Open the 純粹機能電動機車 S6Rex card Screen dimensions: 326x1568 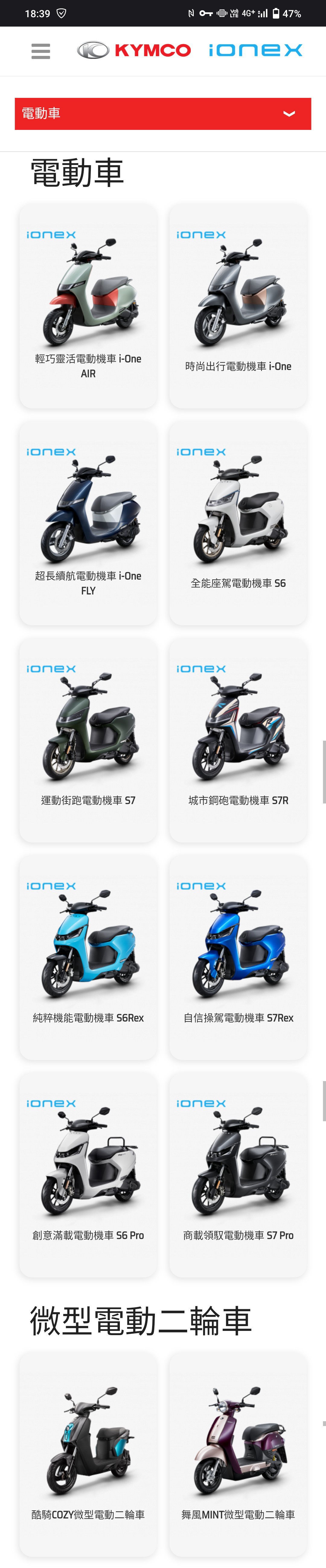pyautogui.click(x=88, y=958)
